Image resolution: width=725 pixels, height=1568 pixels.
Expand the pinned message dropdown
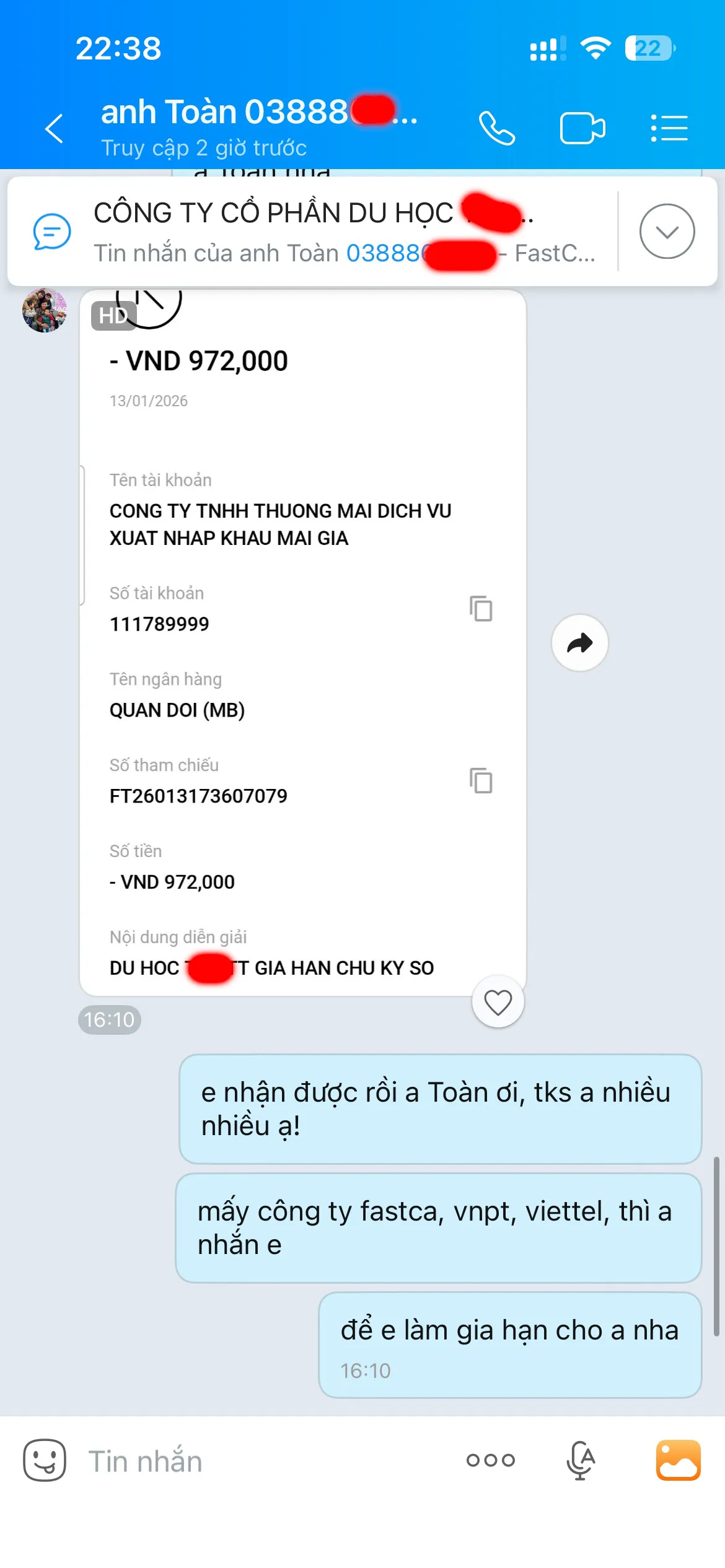click(x=667, y=231)
